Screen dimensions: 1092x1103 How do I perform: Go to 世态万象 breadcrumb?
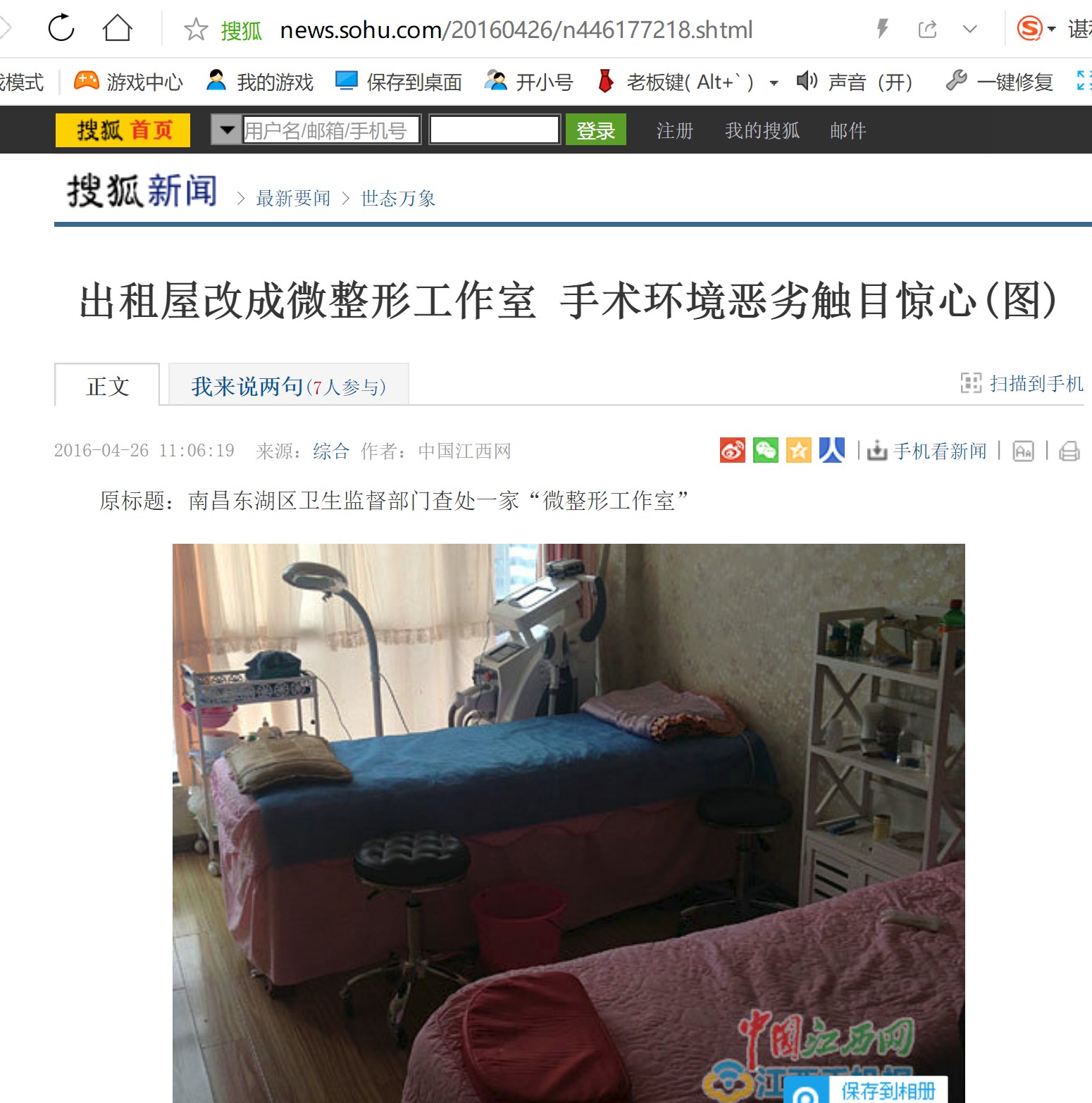tap(398, 199)
